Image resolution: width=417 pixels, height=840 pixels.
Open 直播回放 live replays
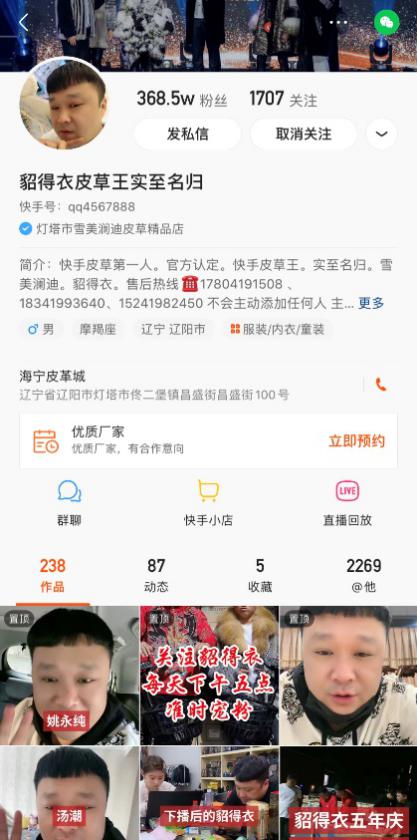347,503
